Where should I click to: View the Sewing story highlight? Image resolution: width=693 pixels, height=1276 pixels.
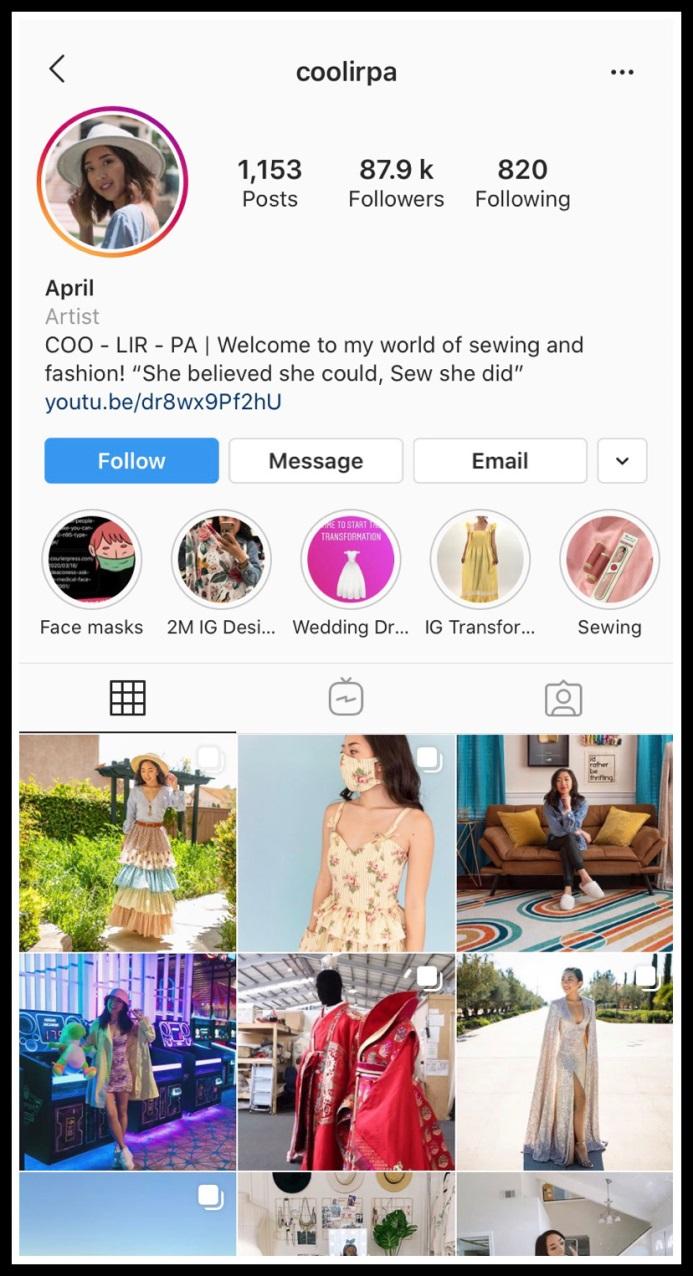[x=609, y=560]
